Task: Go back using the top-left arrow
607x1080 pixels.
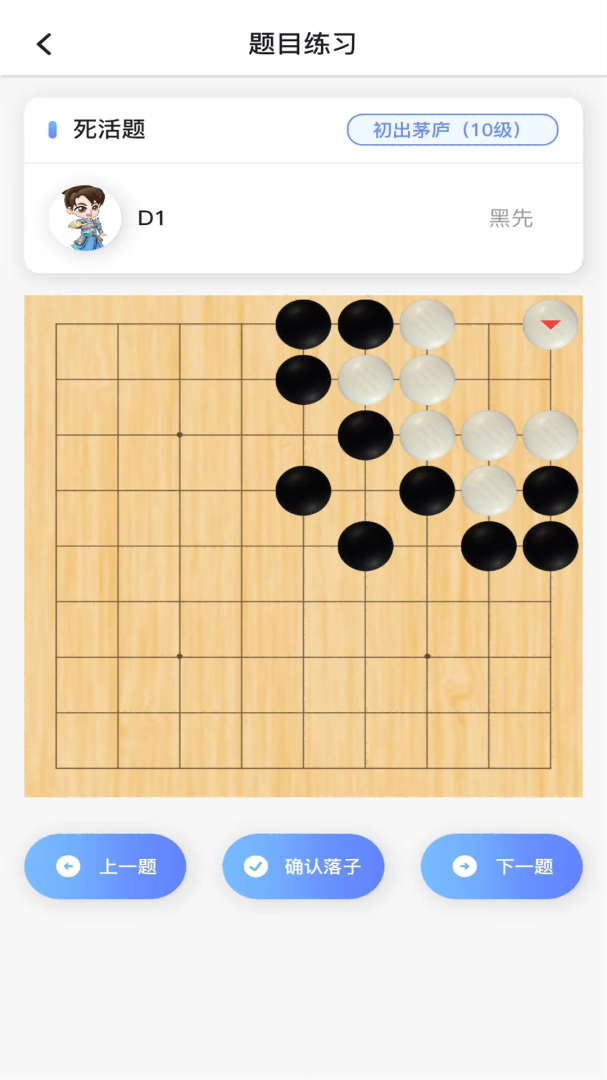Action: tap(44, 44)
